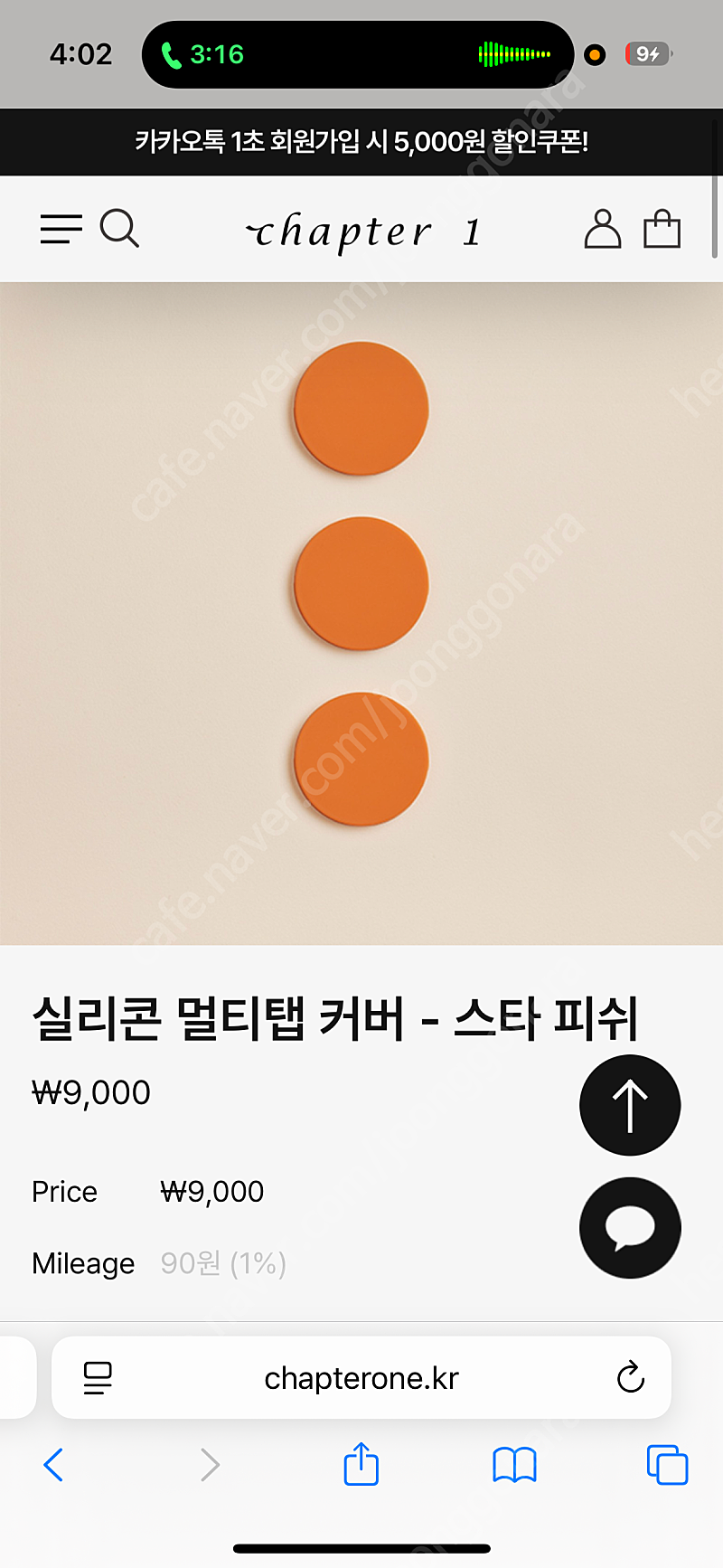The height and width of the screenshot is (1568, 723).
Task: Return to the ongoing call pill
Action: coord(358,54)
